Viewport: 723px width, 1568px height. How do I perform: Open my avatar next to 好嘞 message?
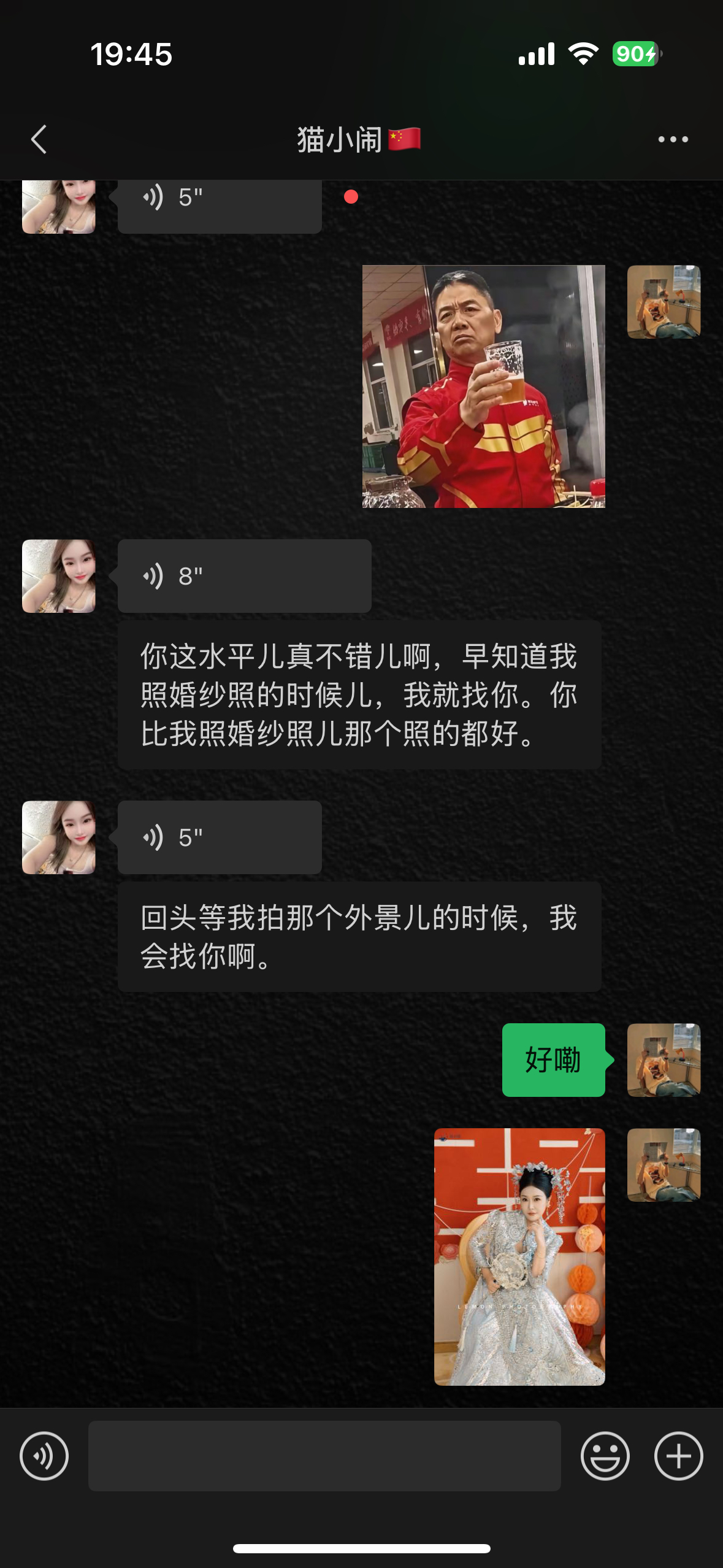[664, 1060]
